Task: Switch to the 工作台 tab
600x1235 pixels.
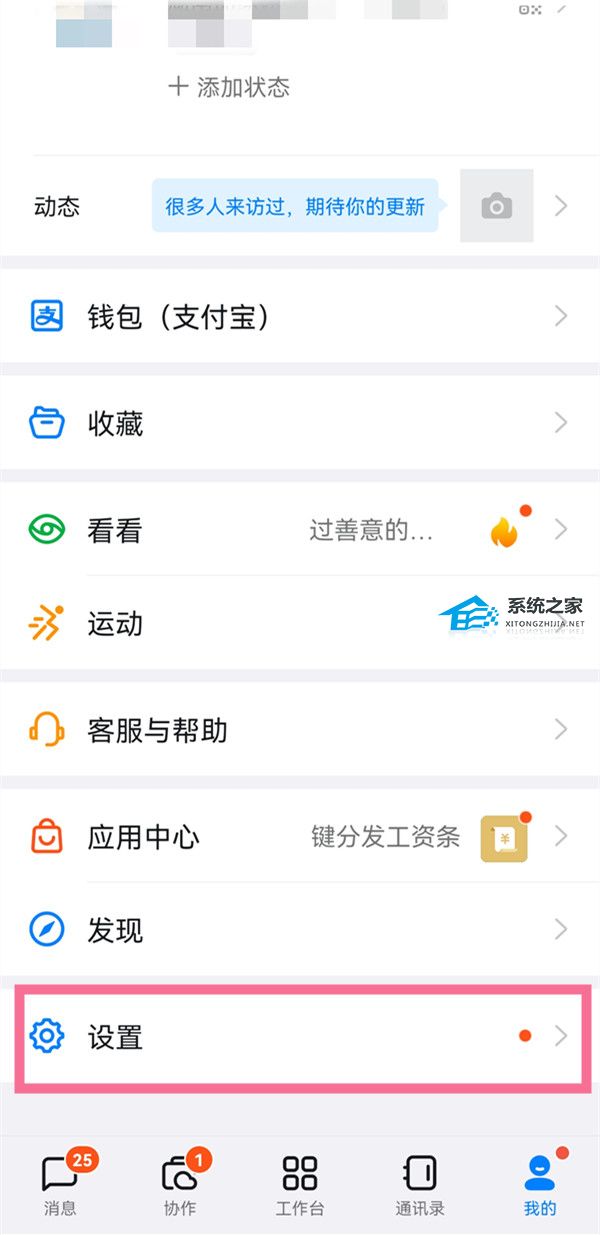Action: click(300, 1182)
